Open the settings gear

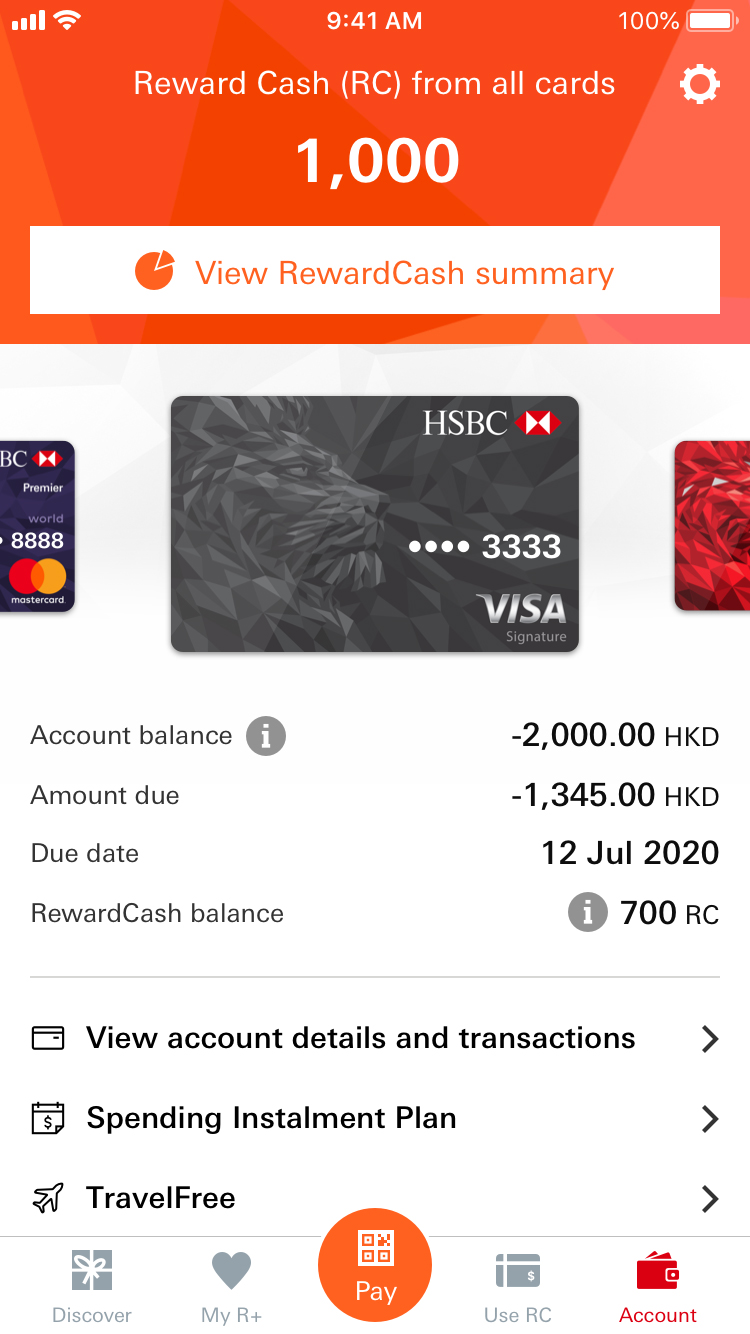click(699, 85)
